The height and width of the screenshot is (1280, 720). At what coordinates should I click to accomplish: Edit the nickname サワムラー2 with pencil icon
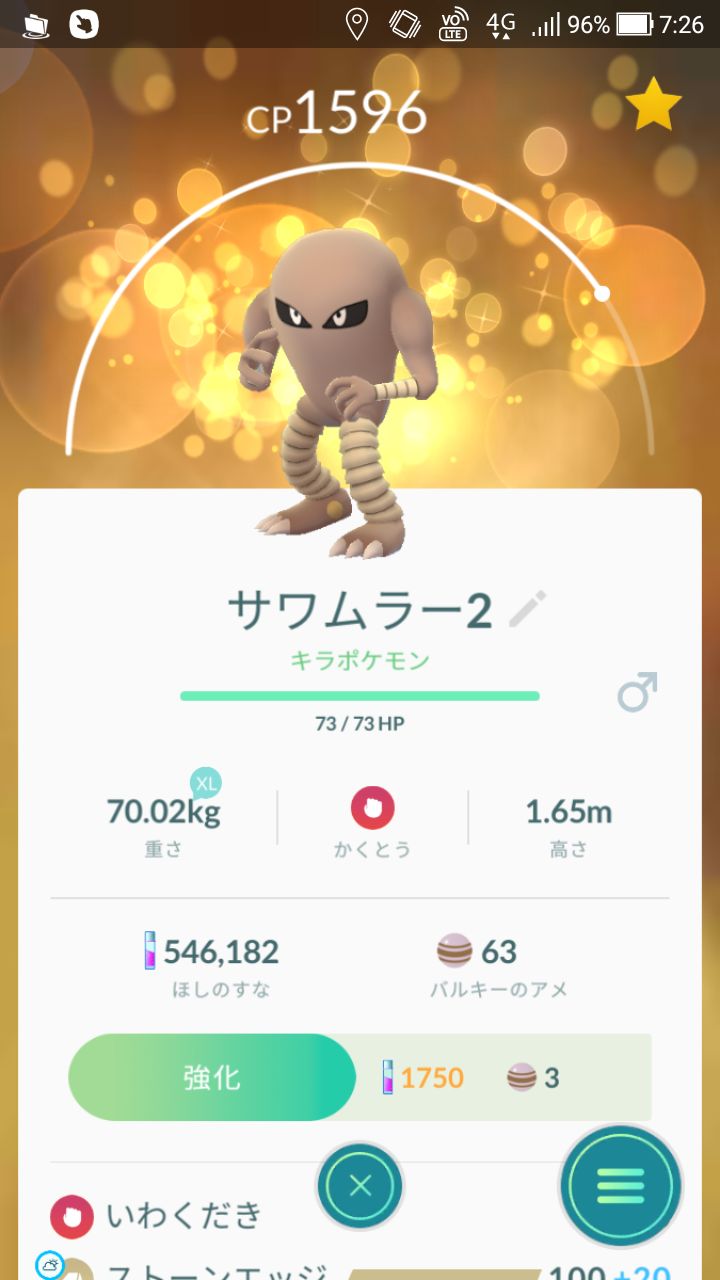[x=528, y=609]
